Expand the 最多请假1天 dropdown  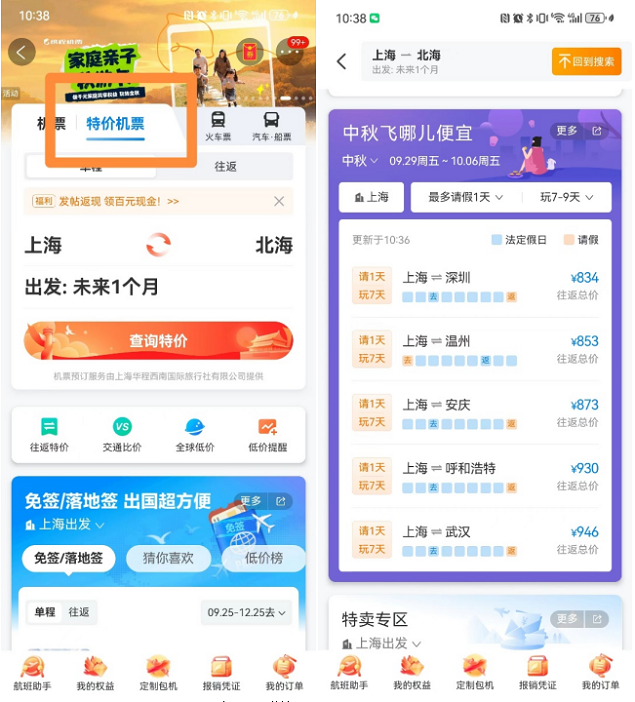tap(466, 197)
